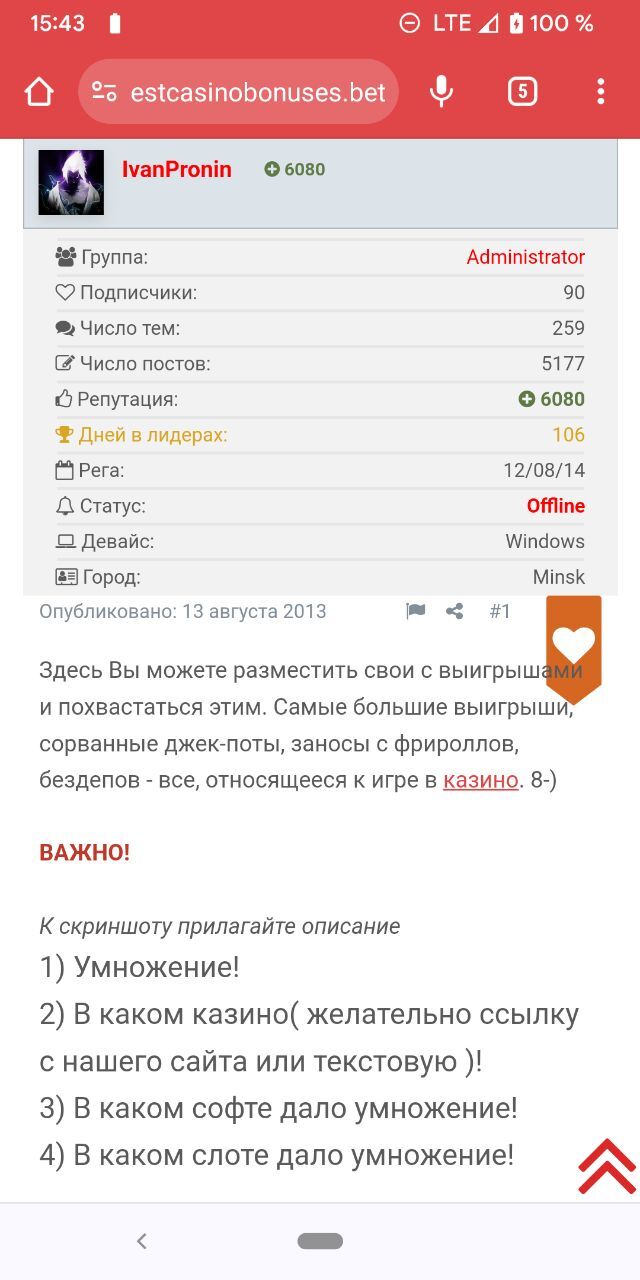Start voice search with the microphone
The image size is (640, 1280).
coord(441,92)
